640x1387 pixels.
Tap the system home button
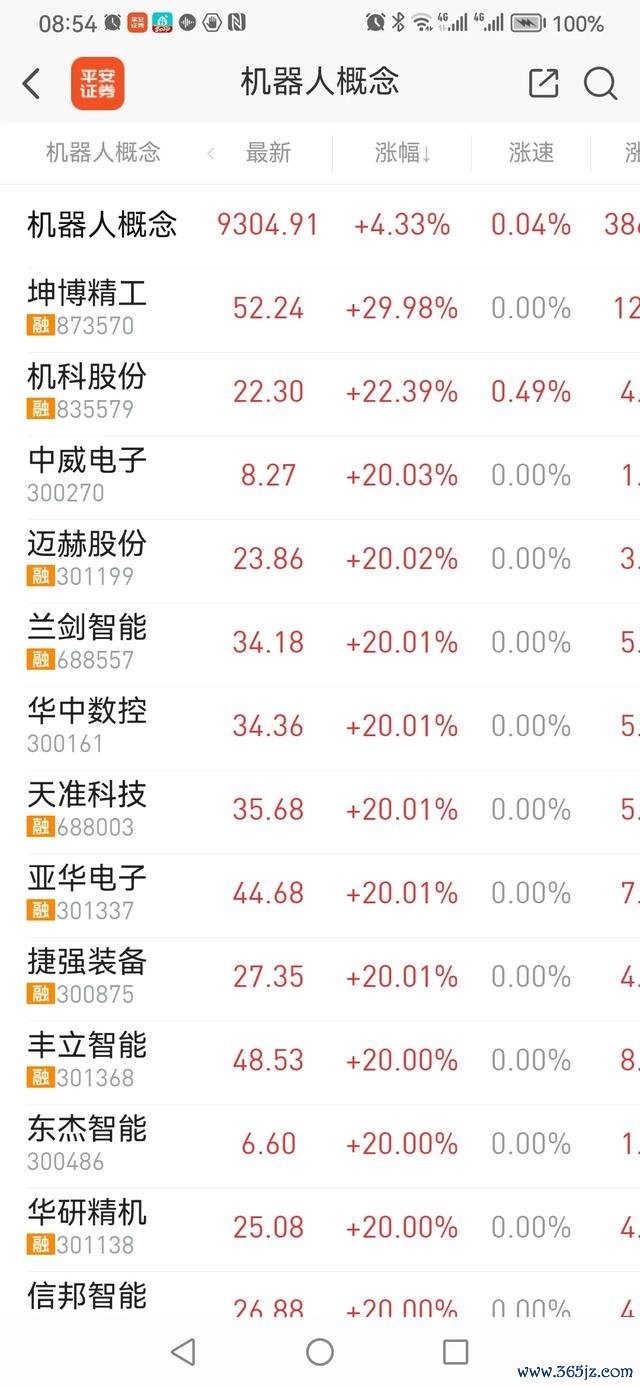coord(320,1352)
